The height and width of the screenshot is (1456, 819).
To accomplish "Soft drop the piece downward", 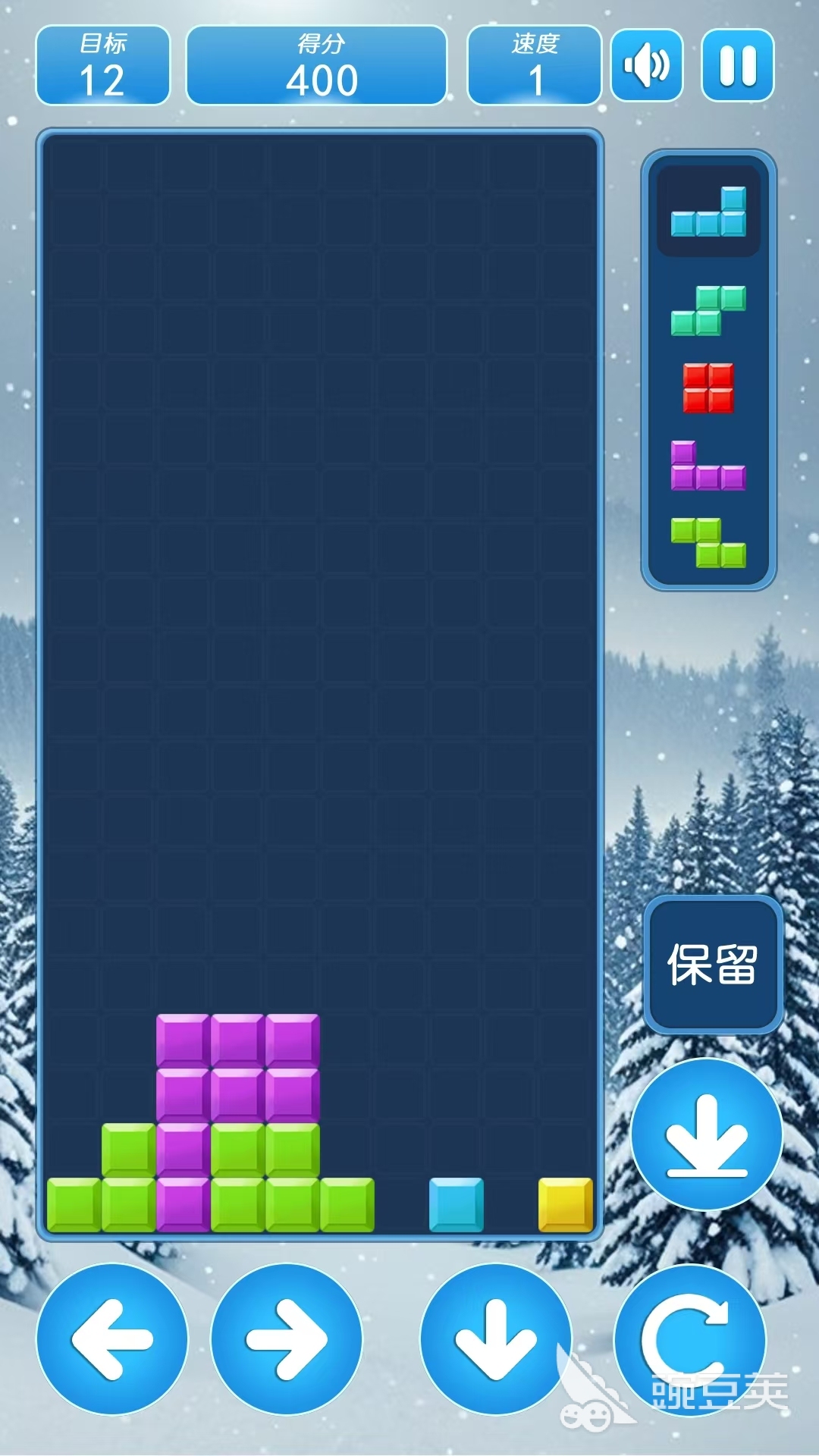I will [x=495, y=1339].
